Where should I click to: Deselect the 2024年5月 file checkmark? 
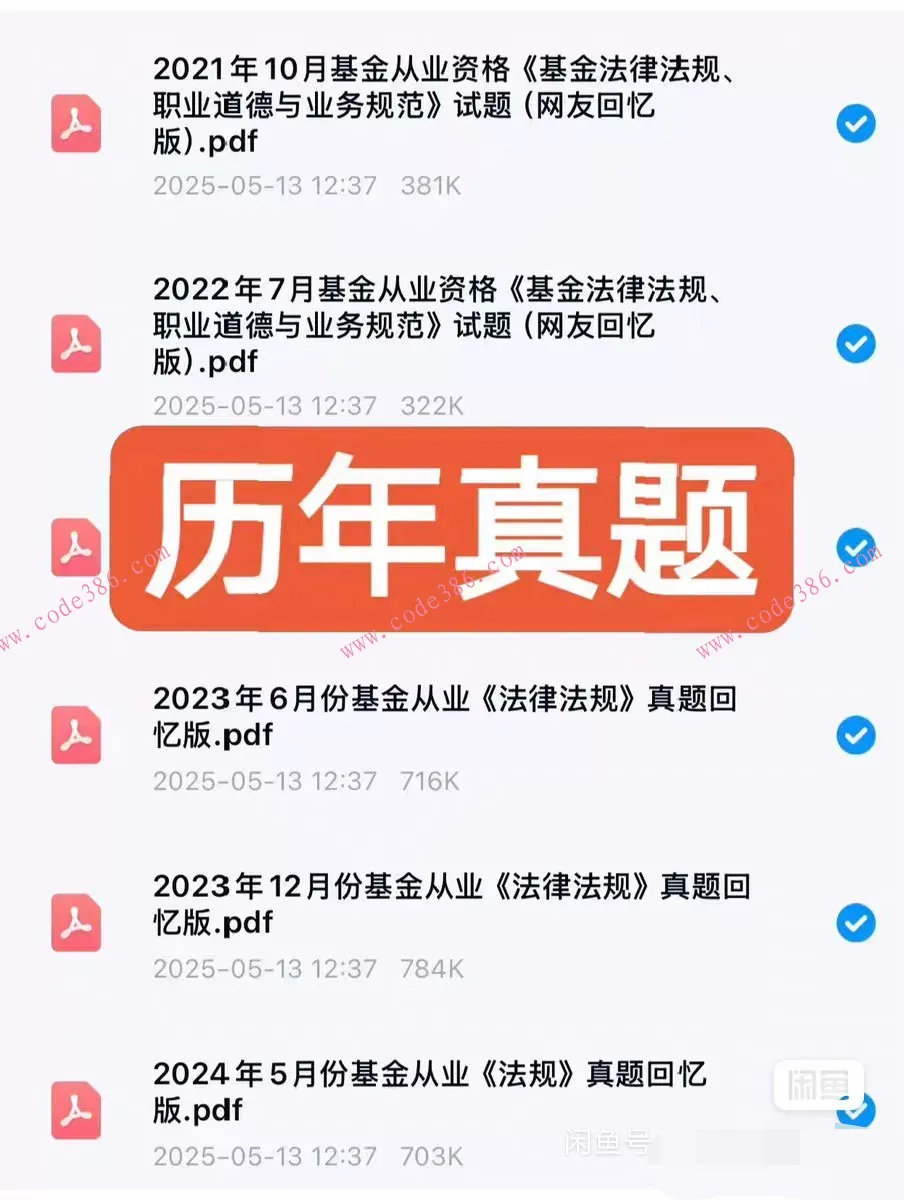click(855, 1110)
